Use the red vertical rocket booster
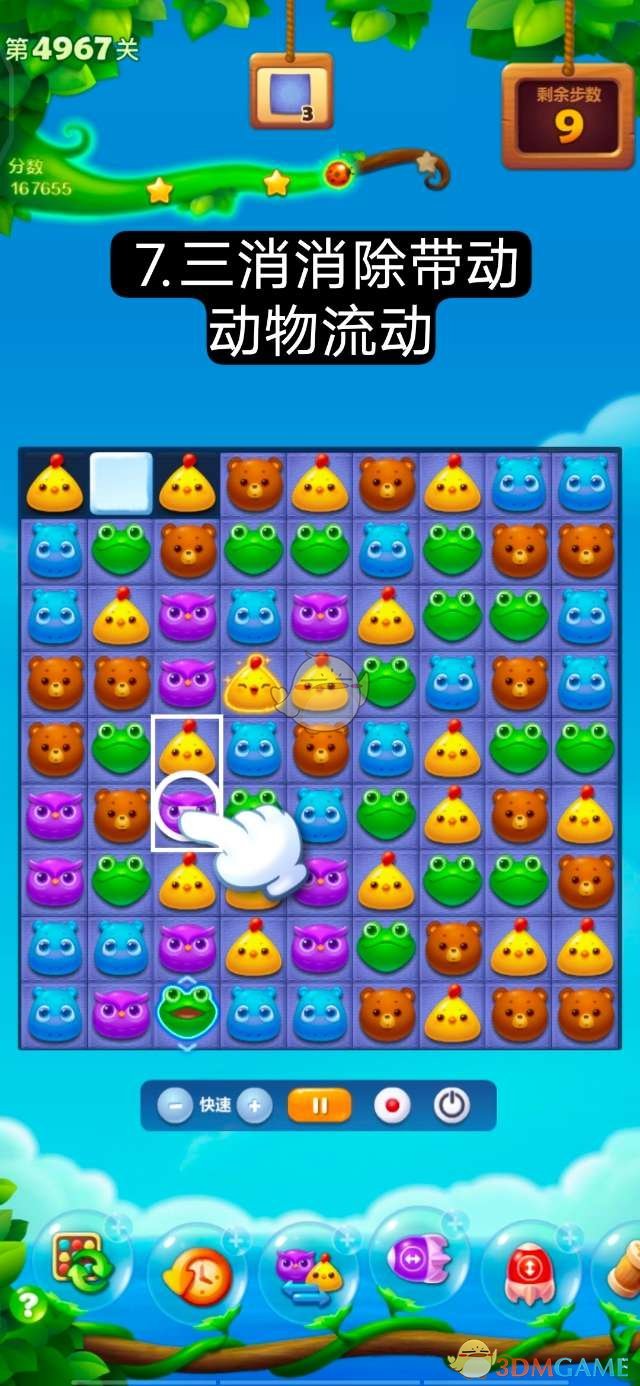The image size is (640, 1386). pos(529,1270)
